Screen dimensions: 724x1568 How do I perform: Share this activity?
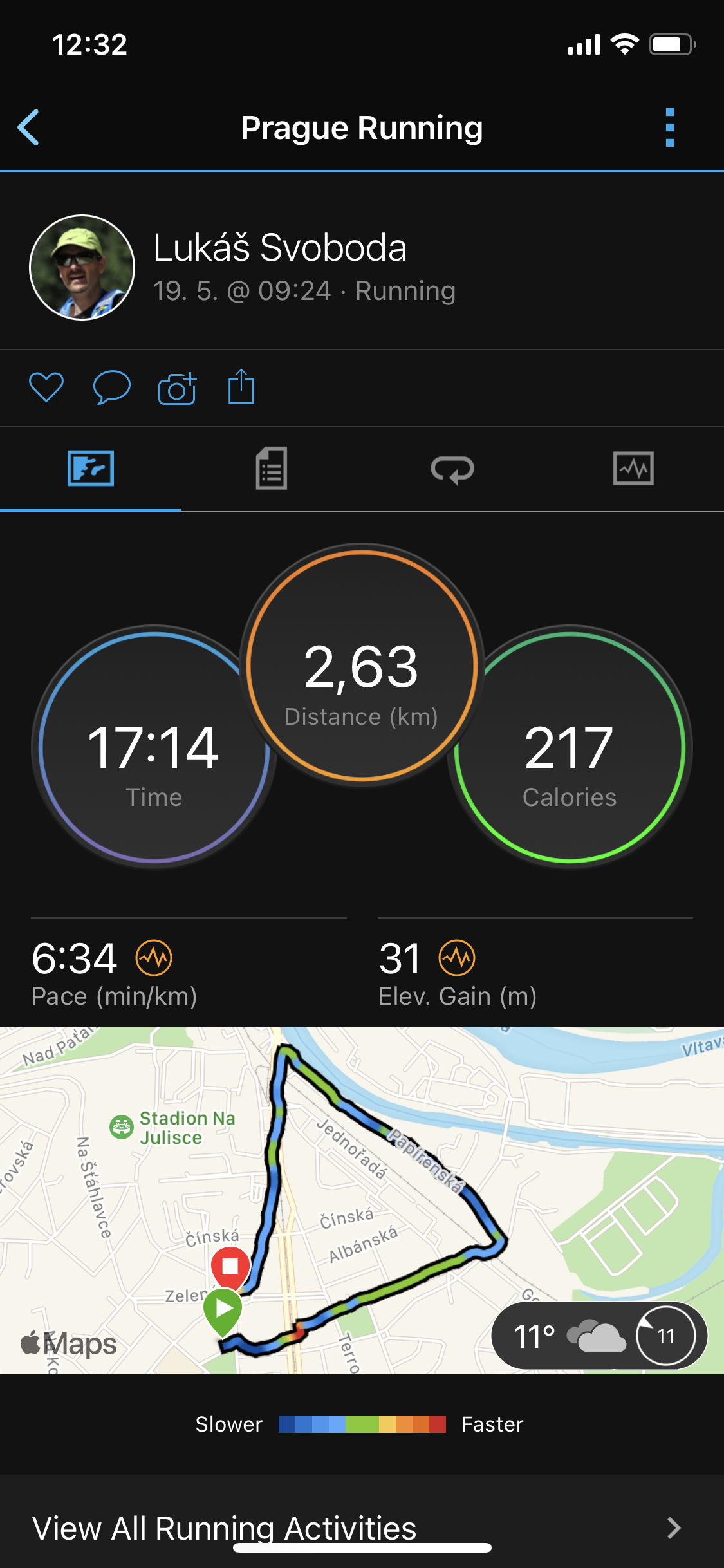[241, 386]
